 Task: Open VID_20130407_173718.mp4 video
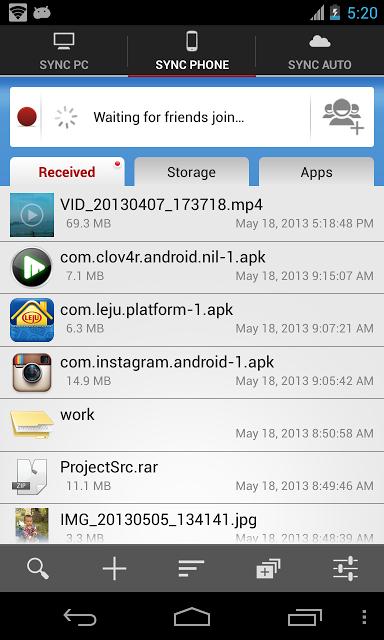(192, 215)
